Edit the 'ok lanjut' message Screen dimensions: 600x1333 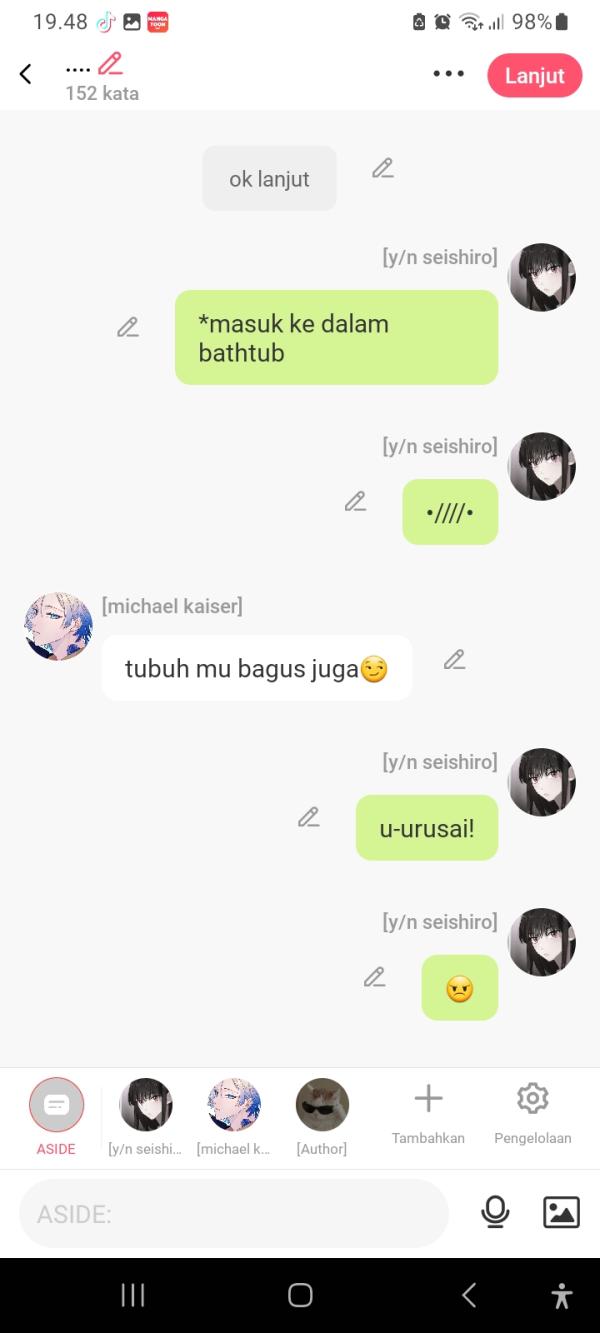(x=382, y=168)
